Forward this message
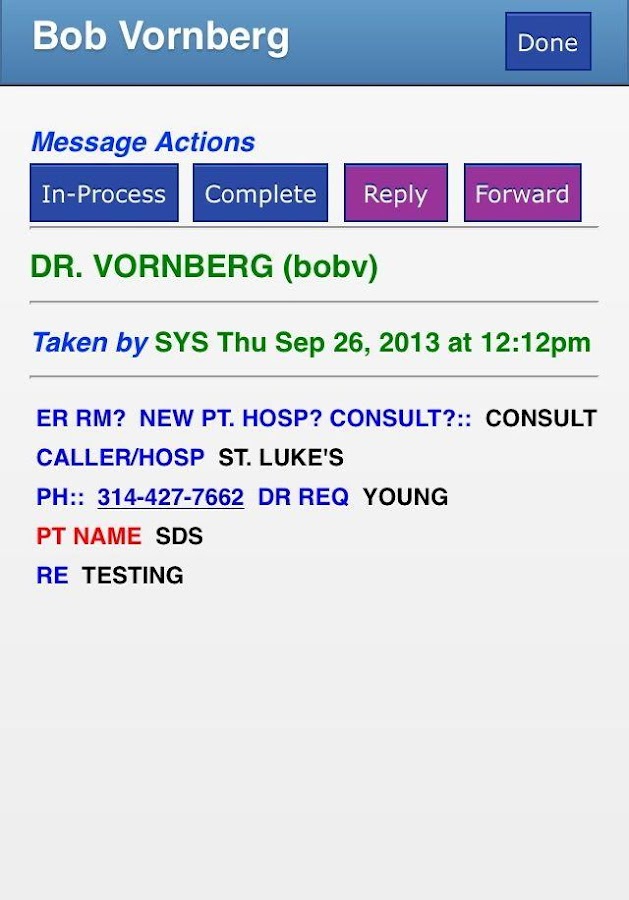The height and width of the screenshot is (900, 629). pos(522,193)
